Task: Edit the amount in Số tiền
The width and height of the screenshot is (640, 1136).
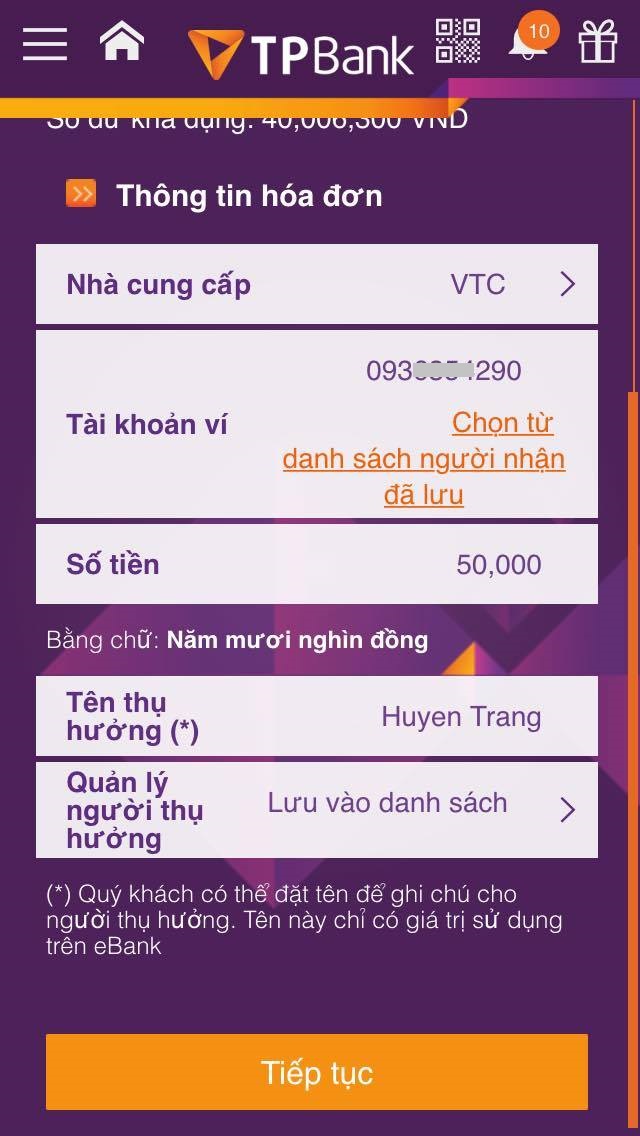Action: 498,565
